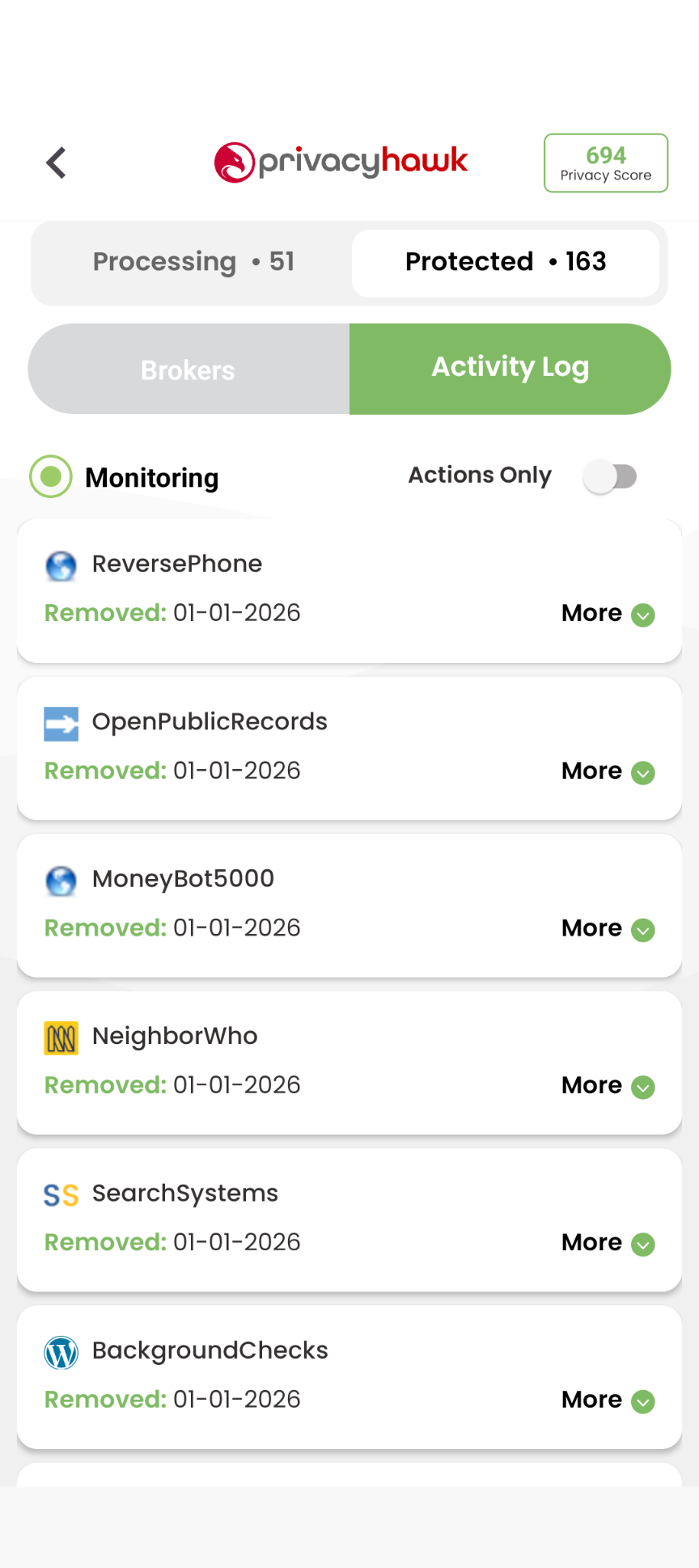This screenshot has width=699, height=1568.
Task: Select the NeighborWho yellow icon
Action: 60,1038
